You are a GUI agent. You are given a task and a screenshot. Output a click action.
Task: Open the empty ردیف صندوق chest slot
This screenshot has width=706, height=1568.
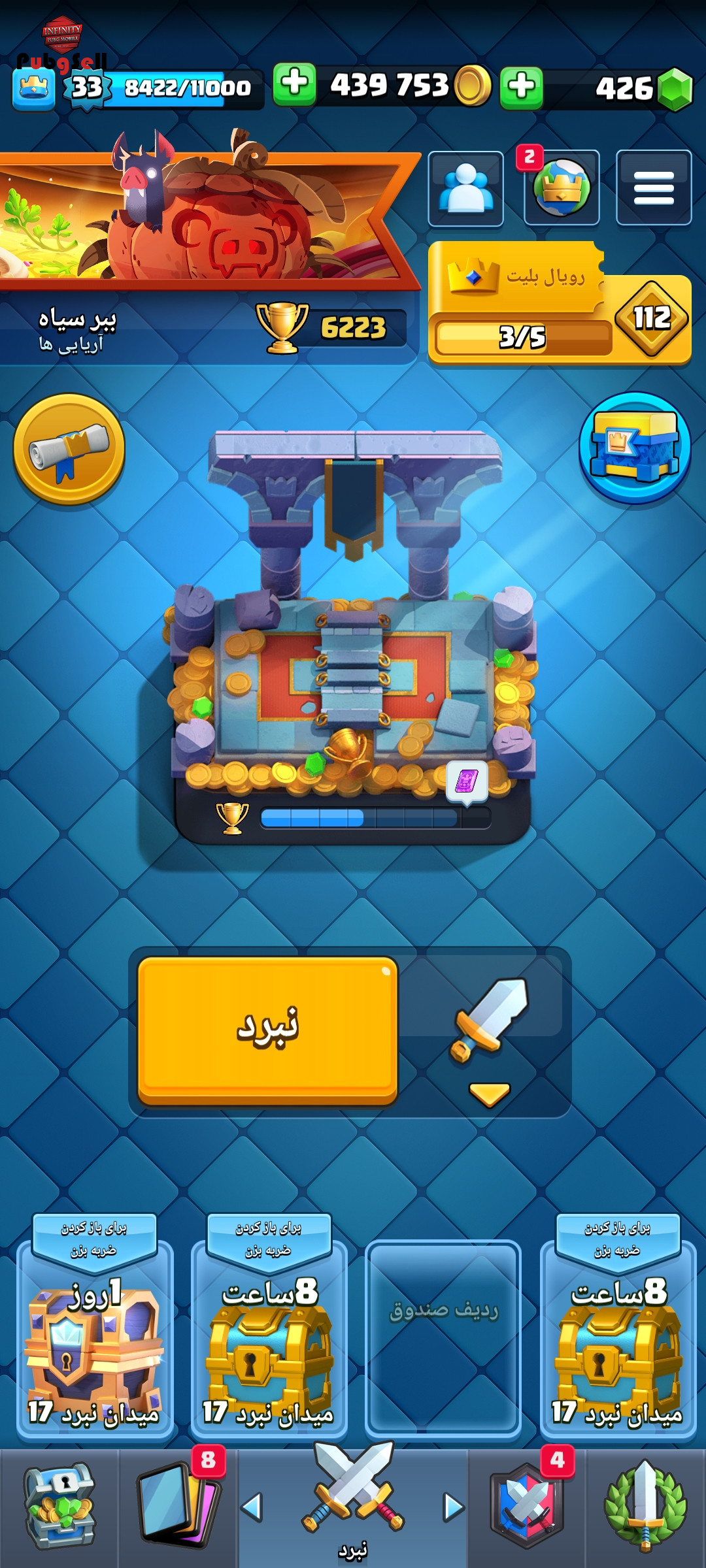point(443,1338)
